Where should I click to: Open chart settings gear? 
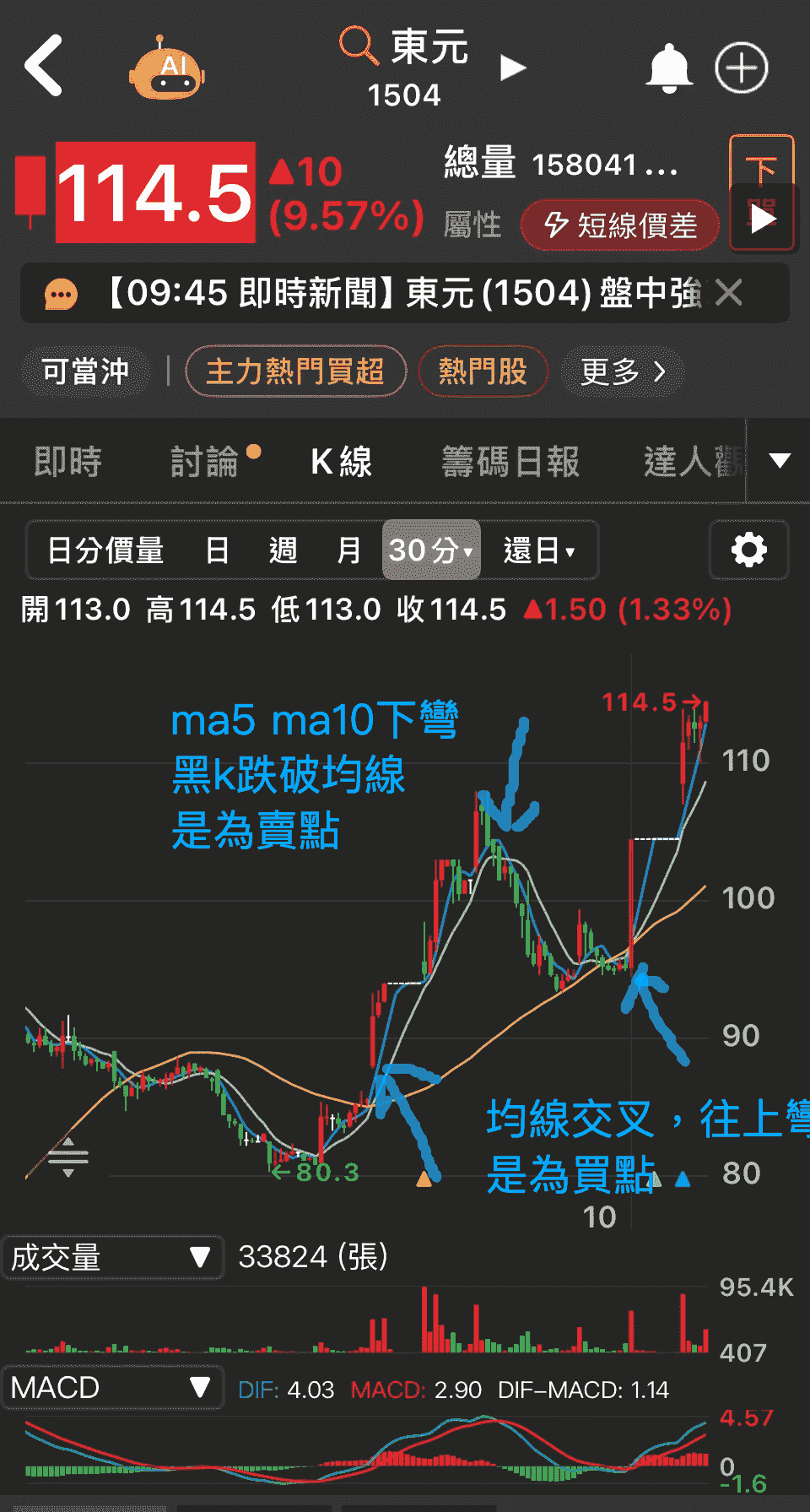(x=748, y=550)
